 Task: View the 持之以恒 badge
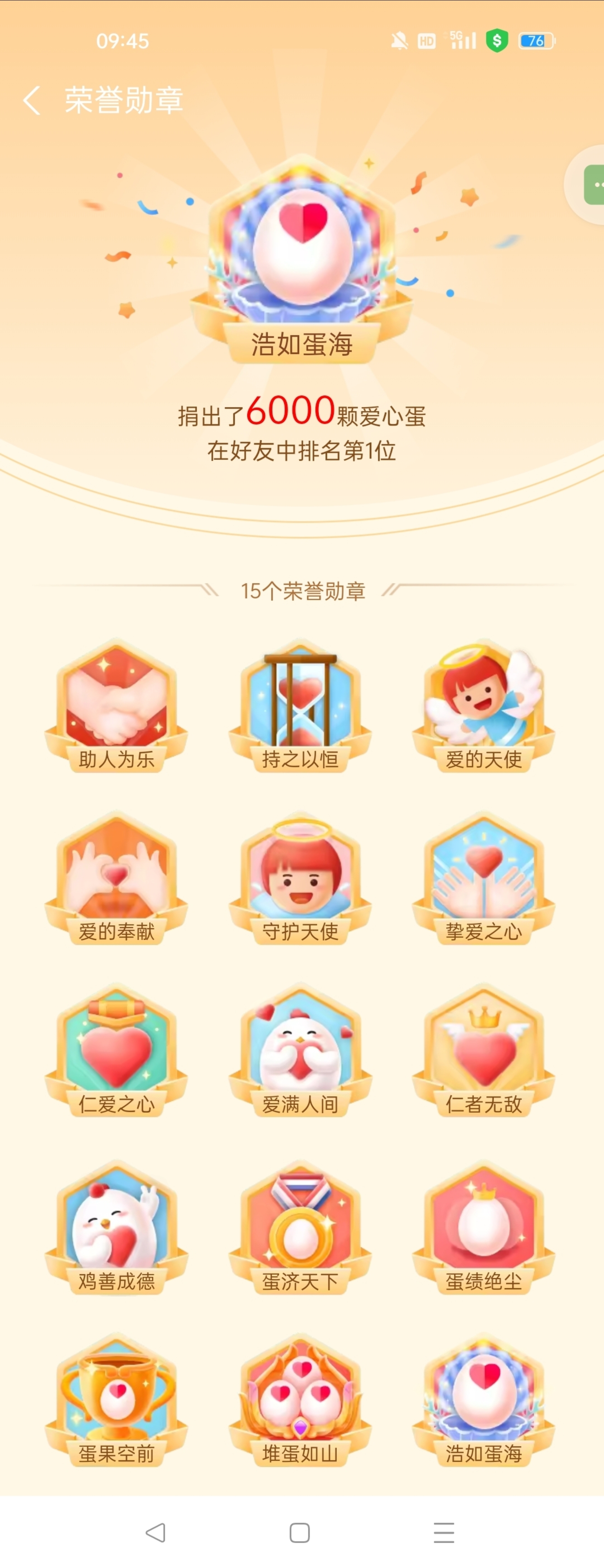(x=300, y=706)
